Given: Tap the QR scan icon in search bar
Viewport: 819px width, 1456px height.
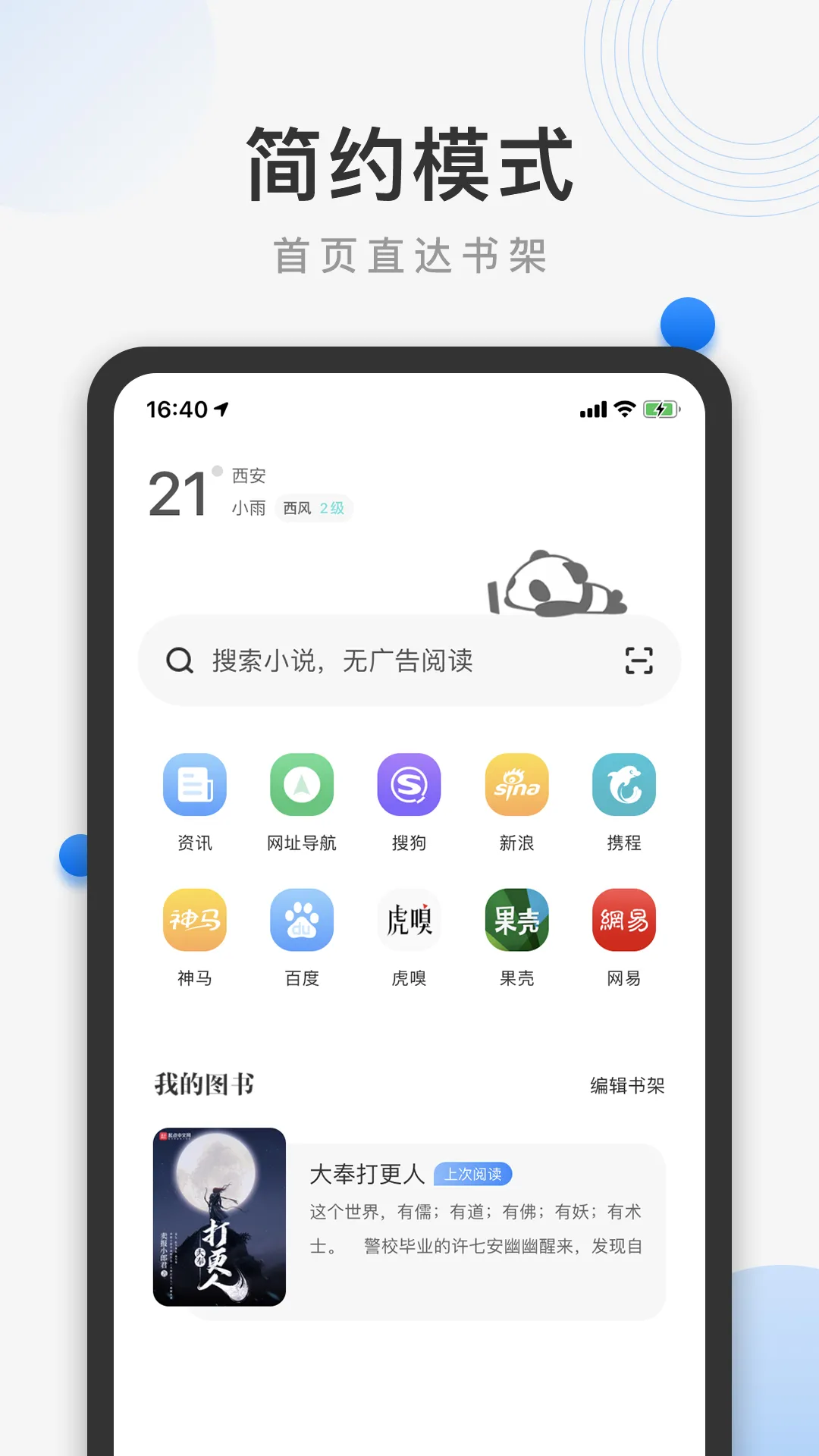Looking at the screenshot, I should tap(639, 660).
